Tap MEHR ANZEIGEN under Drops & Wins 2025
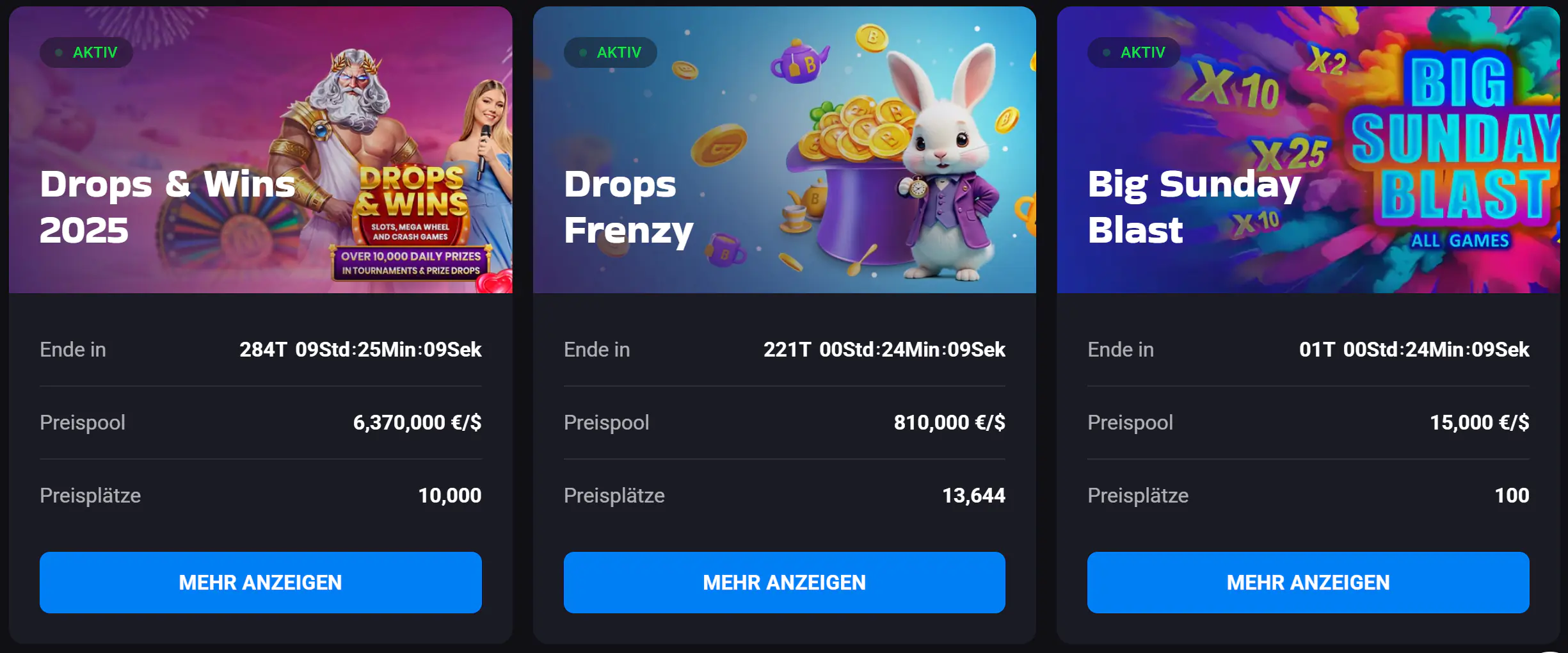The image size is (1568, 653). click(260, 582)
